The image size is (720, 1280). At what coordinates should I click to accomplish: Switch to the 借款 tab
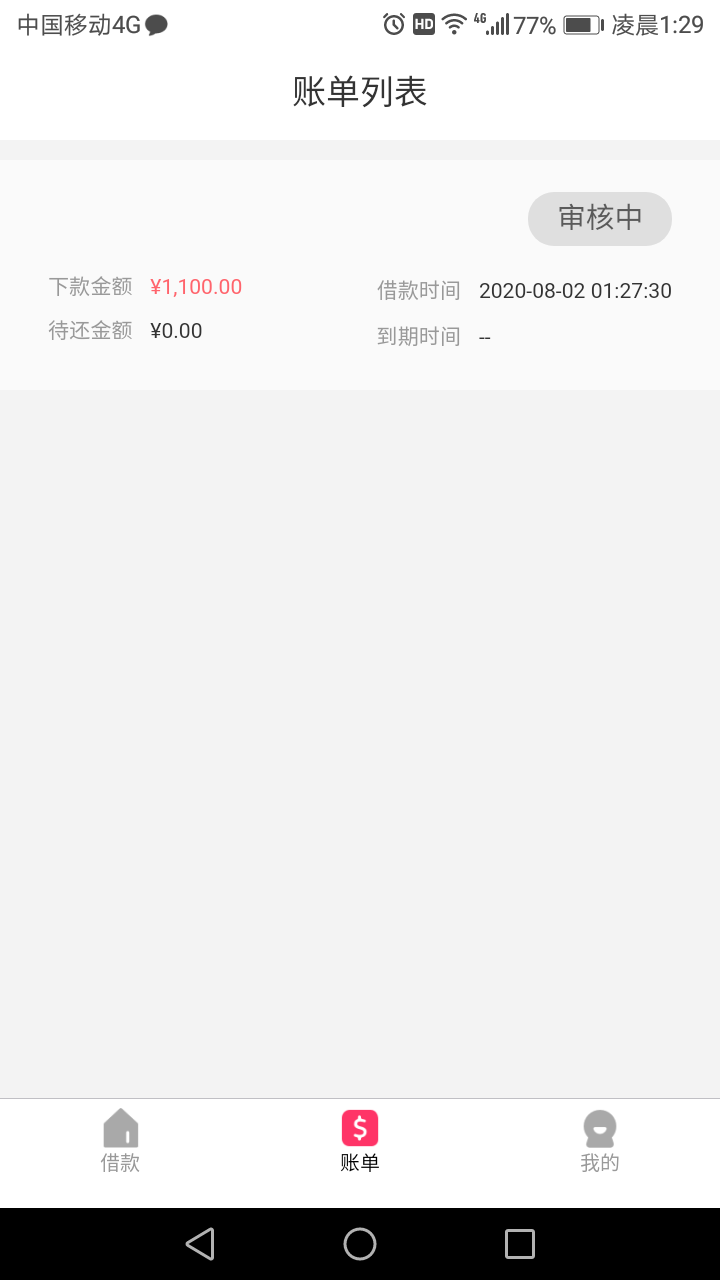[120, 1142]
